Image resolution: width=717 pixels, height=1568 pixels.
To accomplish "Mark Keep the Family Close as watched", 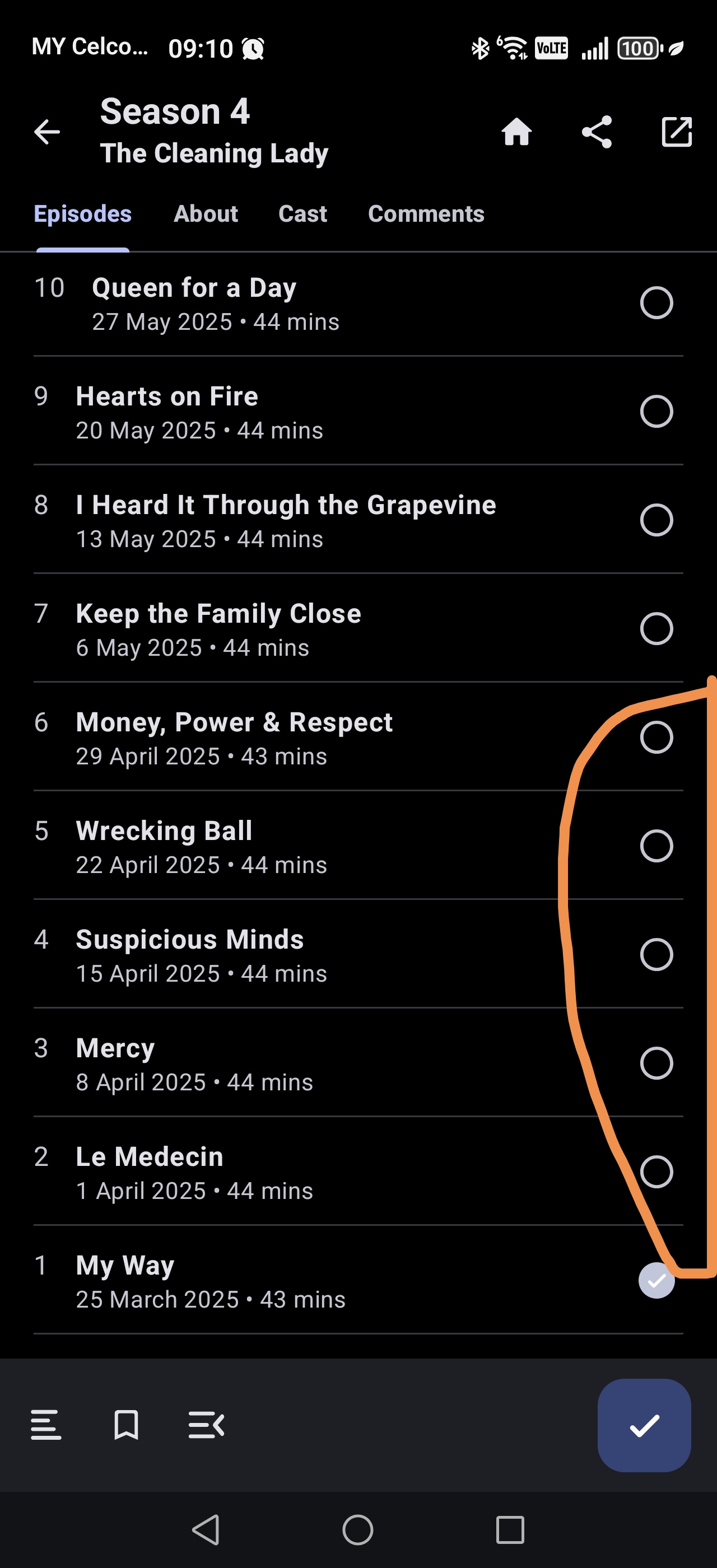I will click(656, 629).
